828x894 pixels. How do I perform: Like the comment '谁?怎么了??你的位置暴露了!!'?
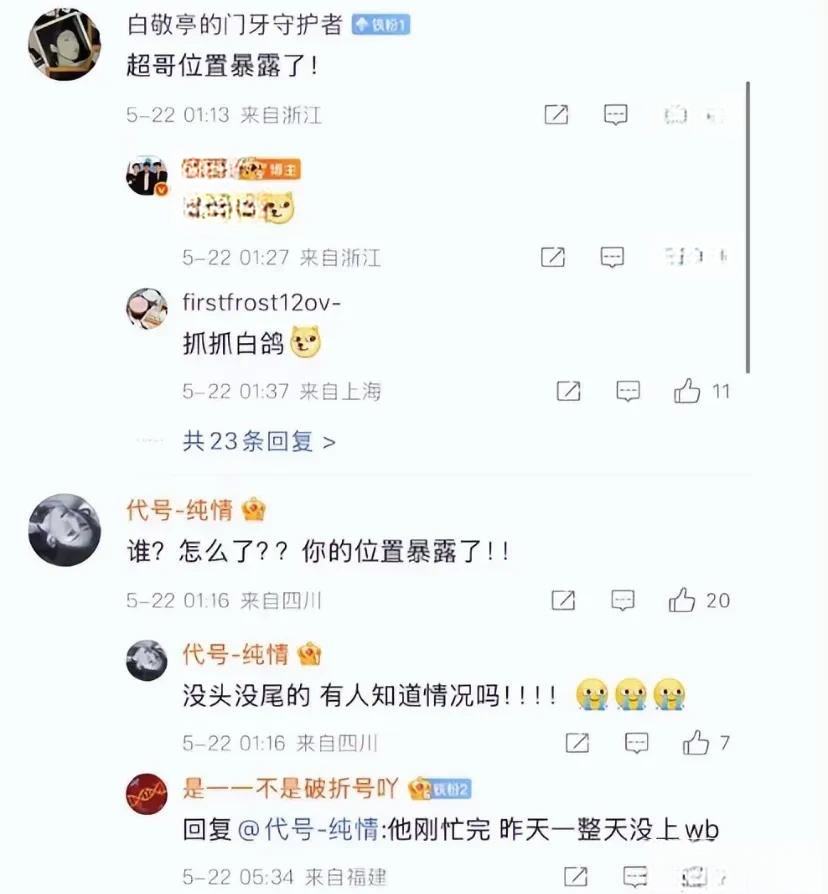pos(683,600)
